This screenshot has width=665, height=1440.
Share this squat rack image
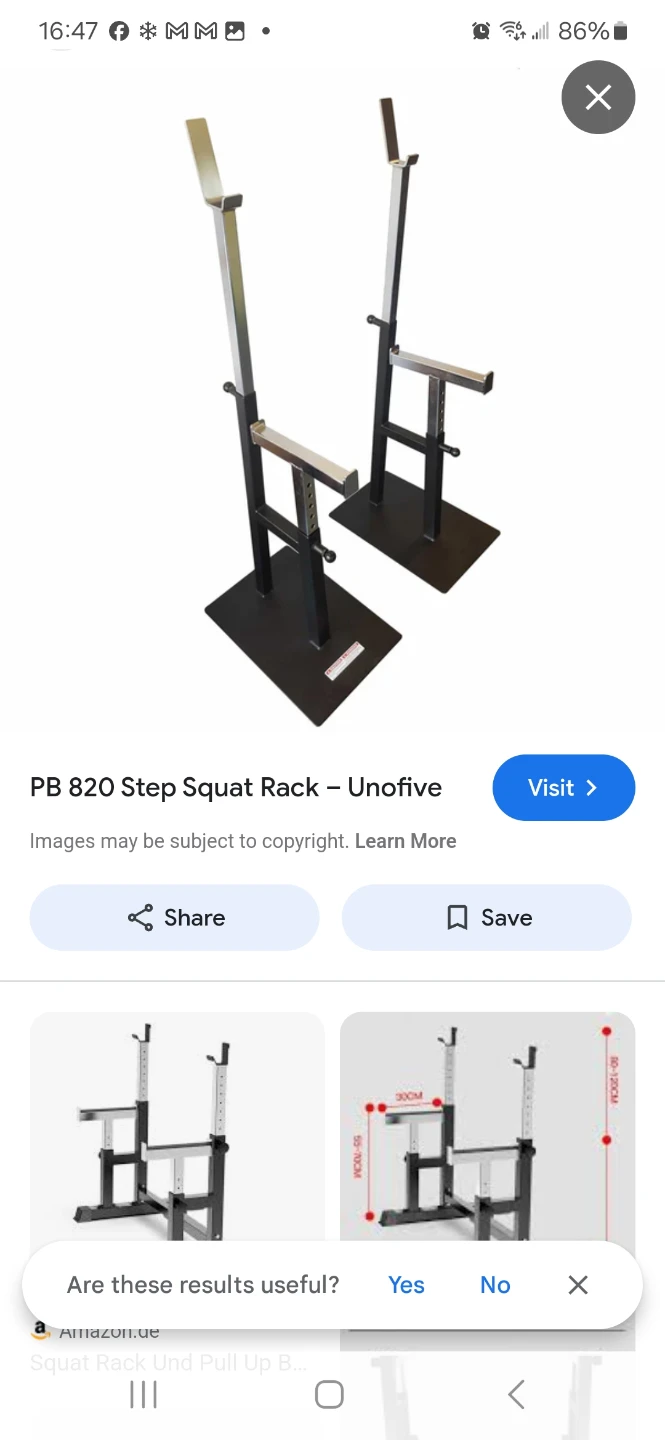[x=175, y=917]
